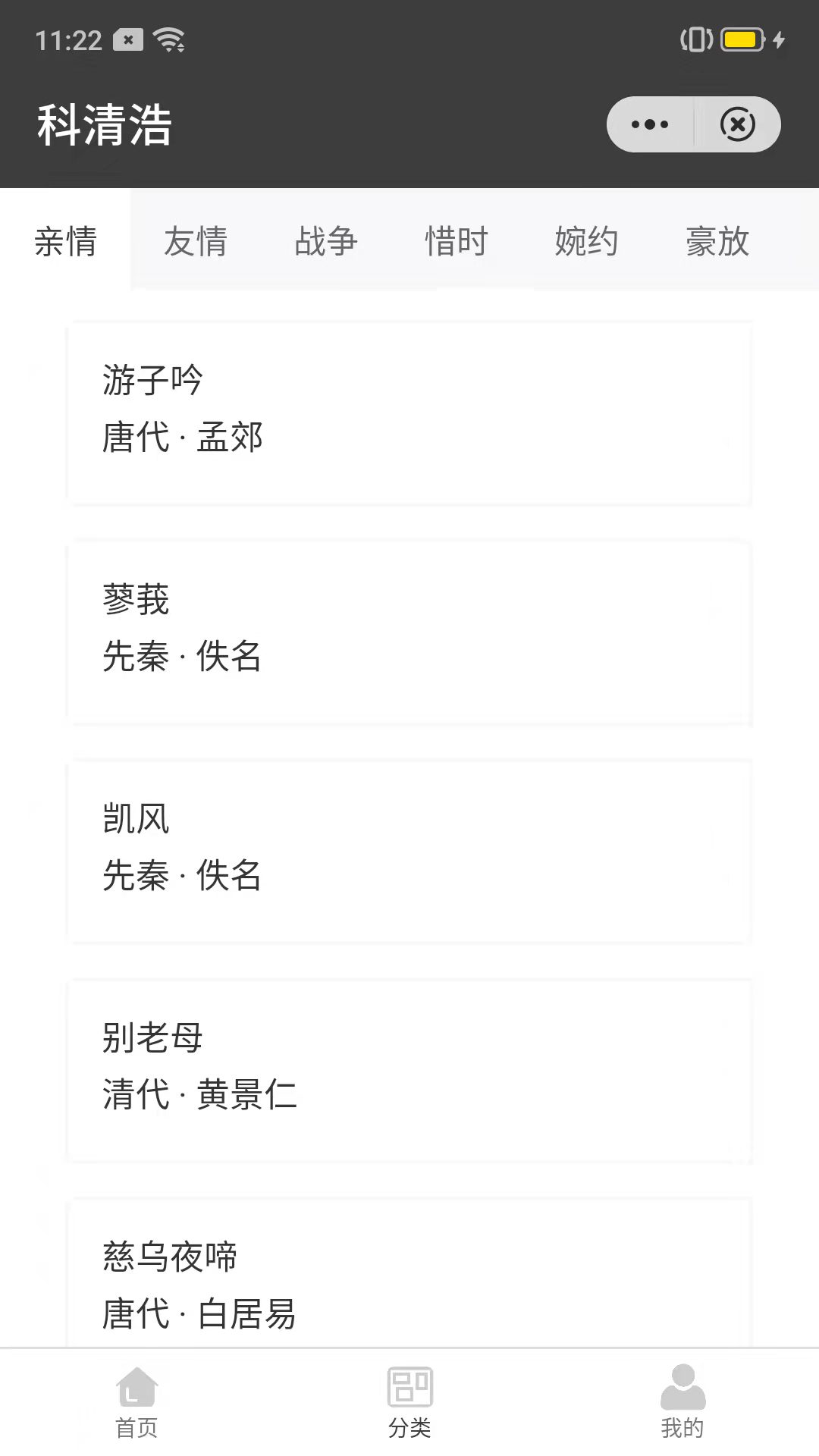
Task: Select the 分类 category grid icon
Action: 409,1399
